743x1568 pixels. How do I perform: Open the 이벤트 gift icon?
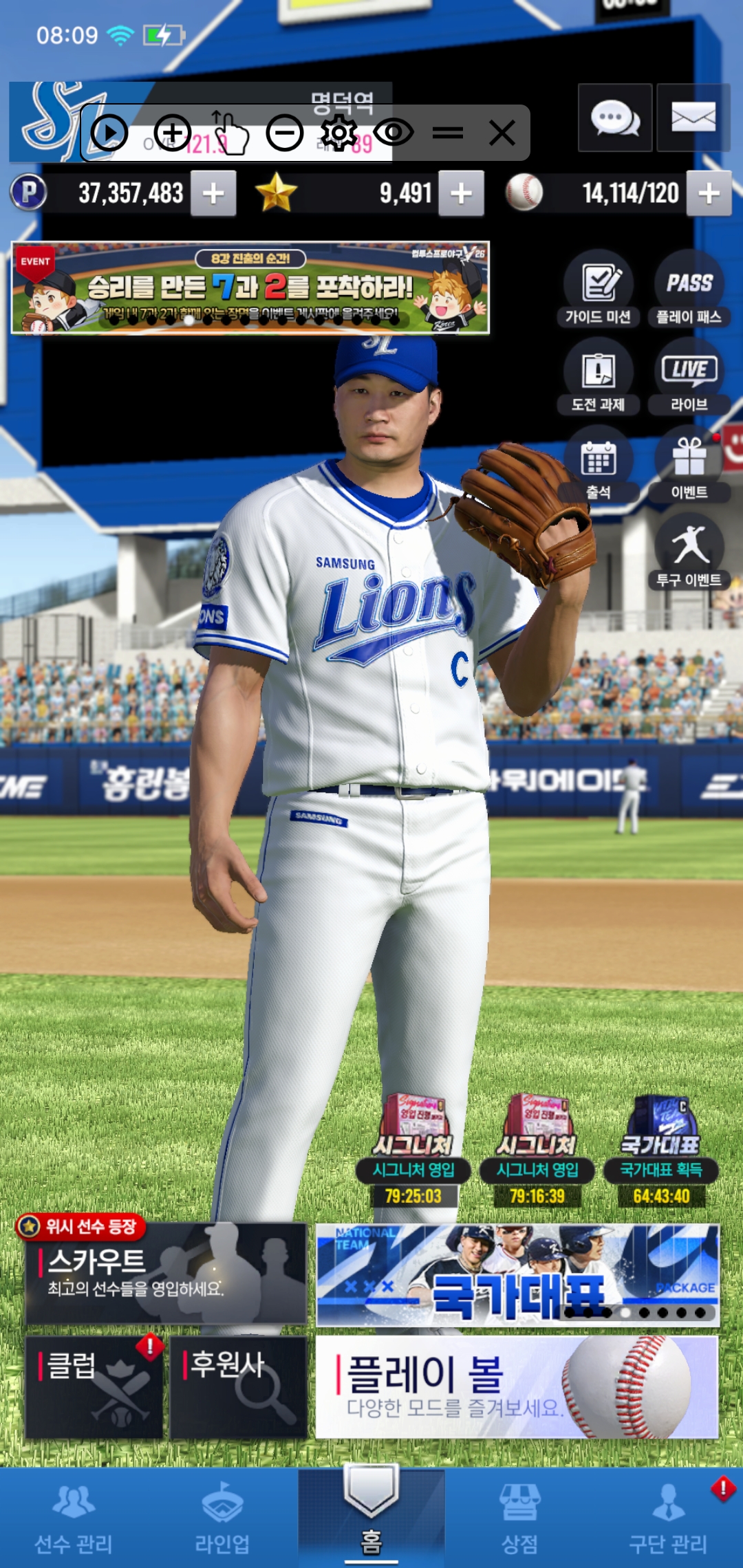tap(689, 464)
